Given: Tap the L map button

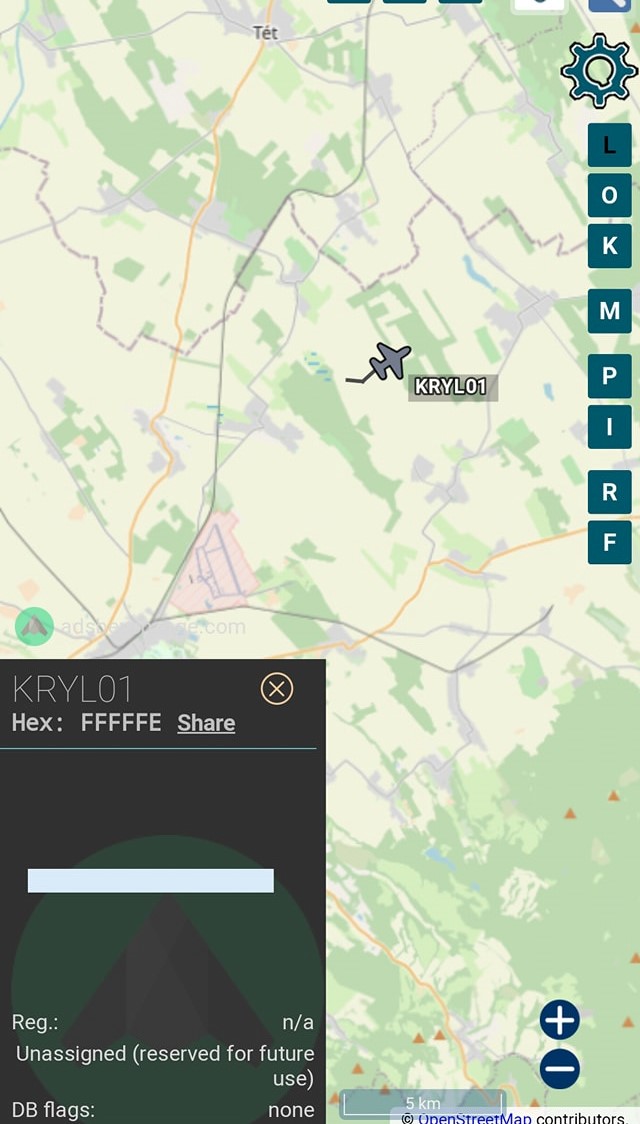Looking at the screenshot, I should (609, 145).
